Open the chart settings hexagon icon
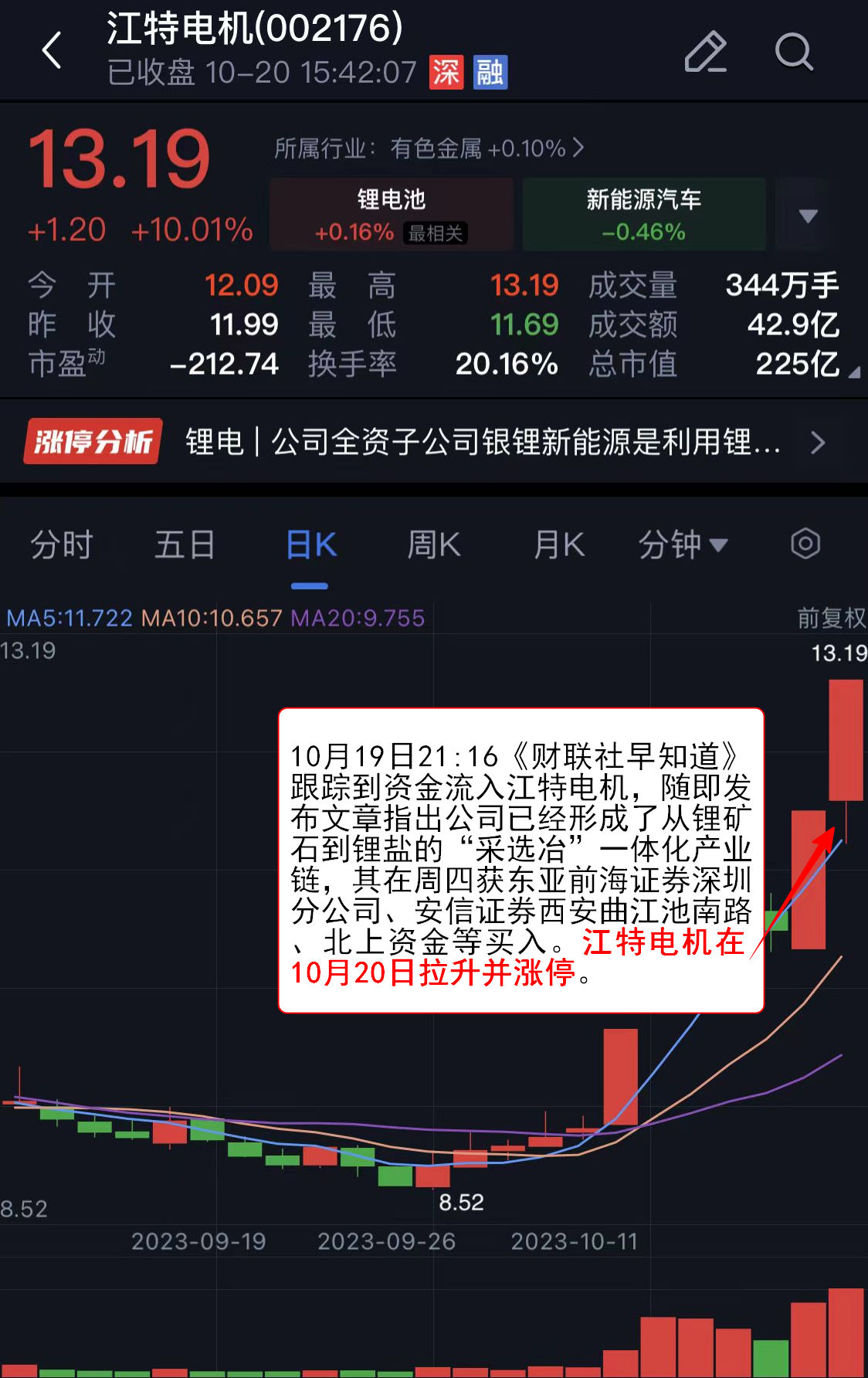868x1378 pixels. [805, 544]
